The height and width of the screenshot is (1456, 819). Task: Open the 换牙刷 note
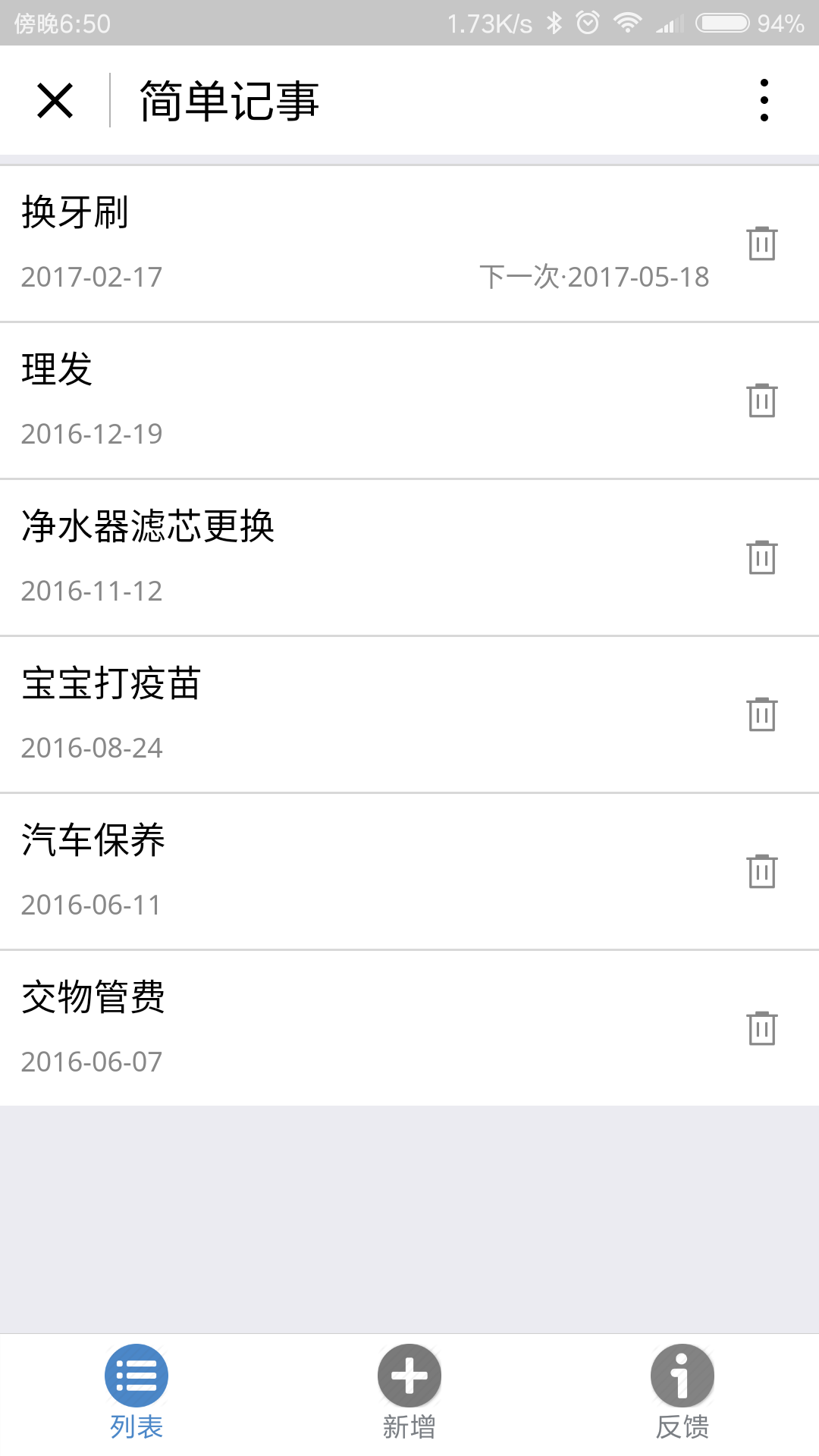click(x=303, y=243)
